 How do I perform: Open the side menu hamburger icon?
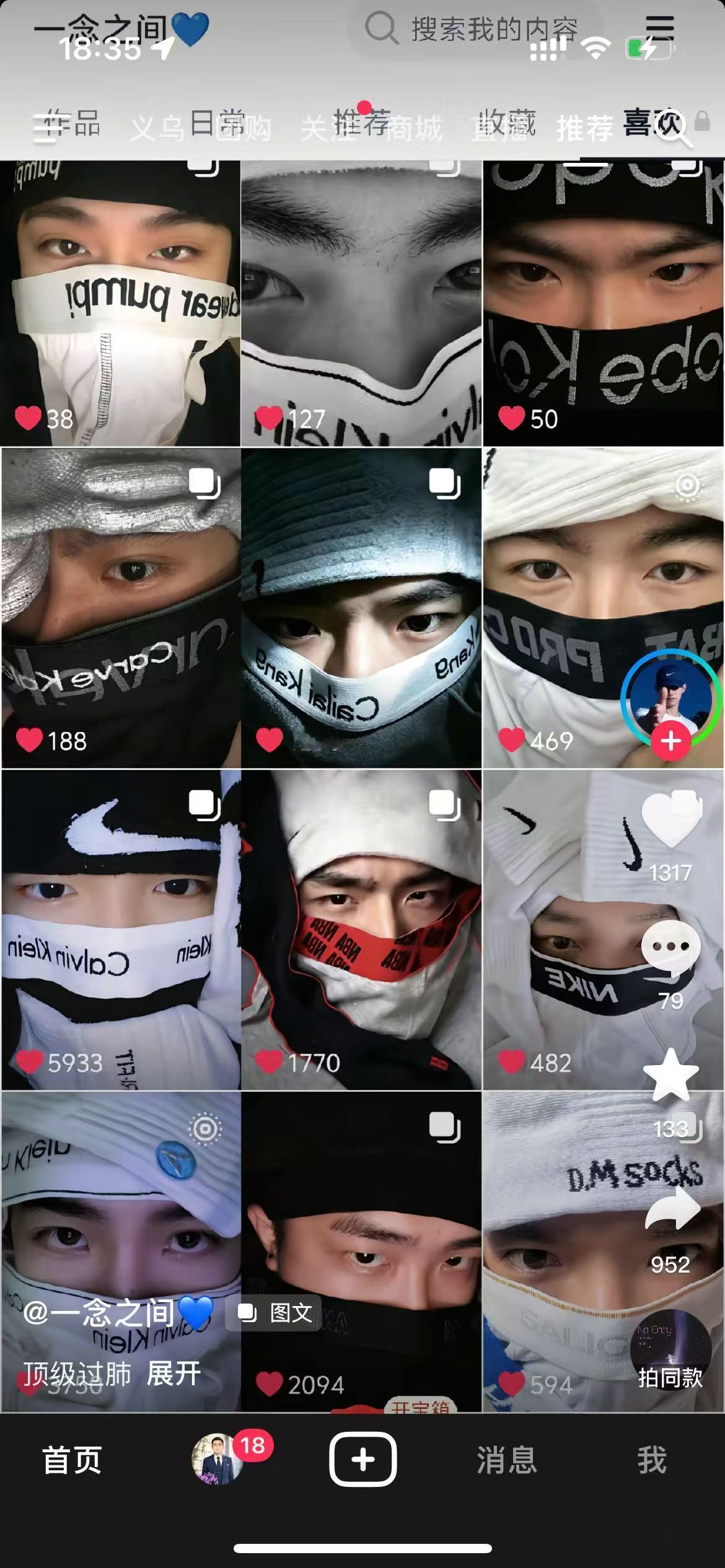[45, 129]
